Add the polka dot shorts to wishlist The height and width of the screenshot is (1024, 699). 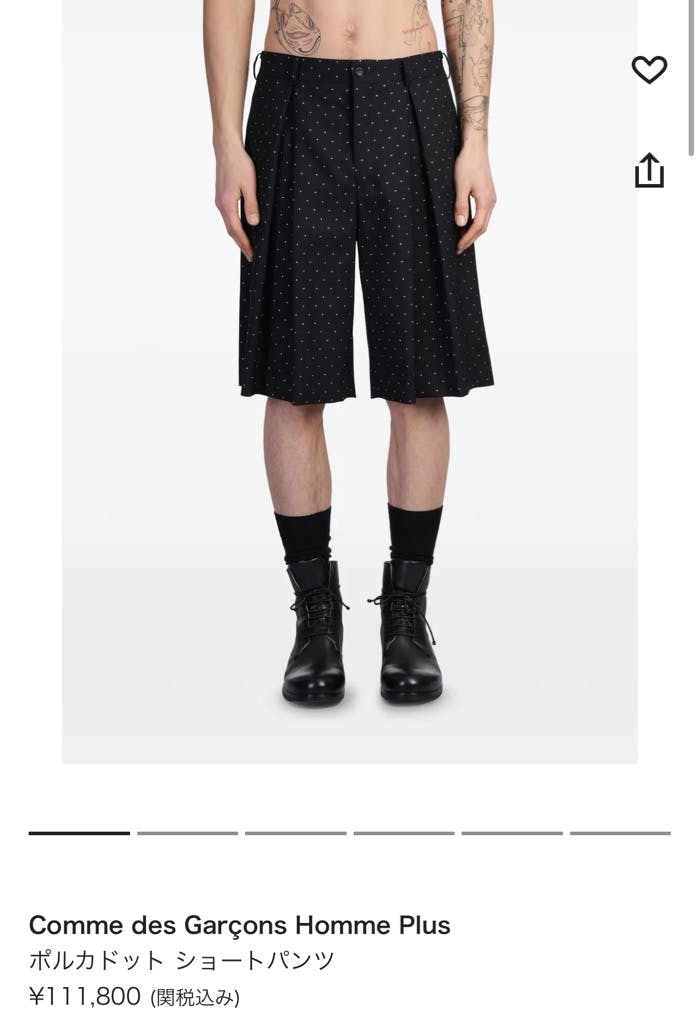point(649,69)
